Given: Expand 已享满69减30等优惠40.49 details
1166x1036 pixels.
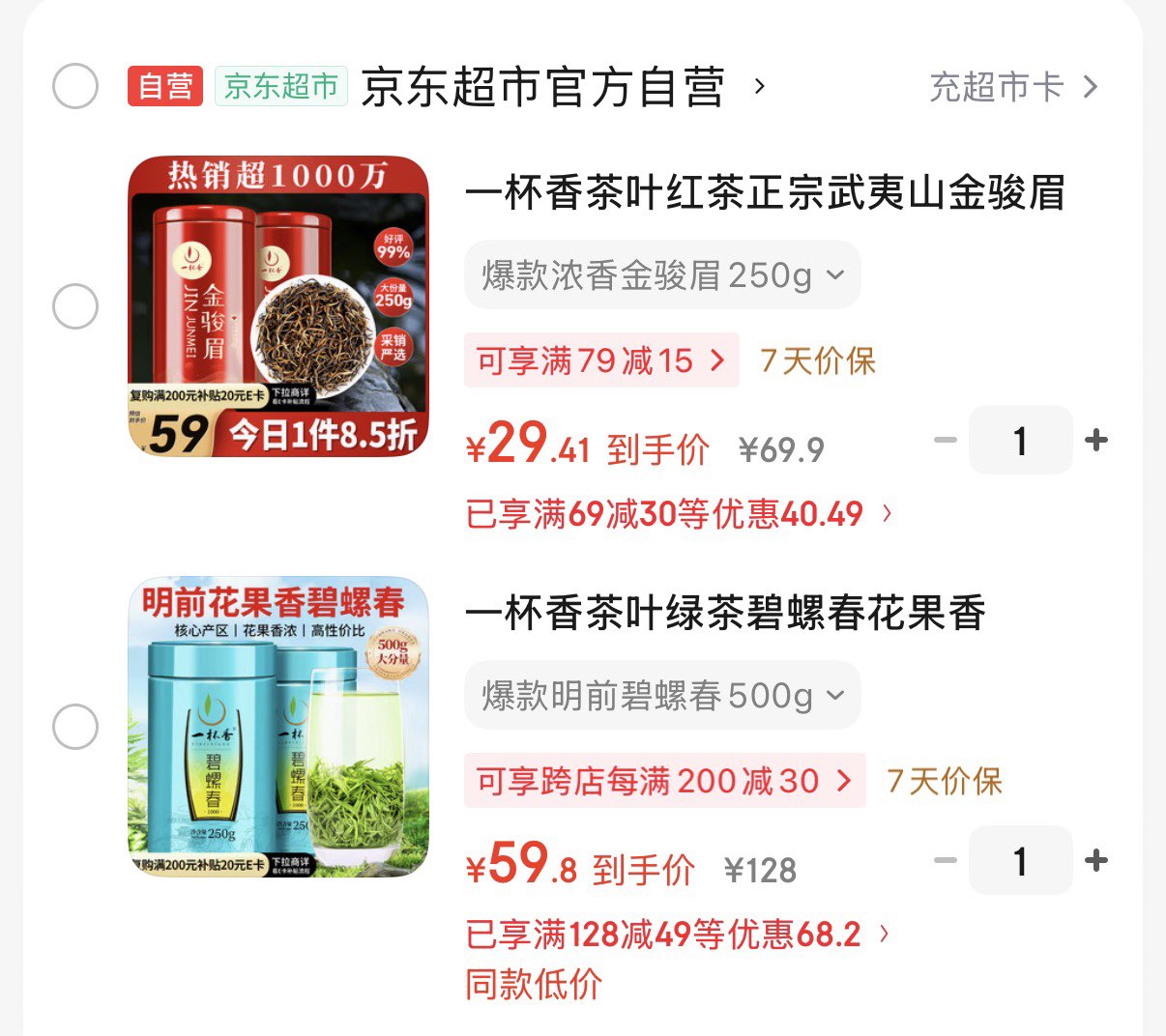Looking at the screenshot, I should point(677,513).
